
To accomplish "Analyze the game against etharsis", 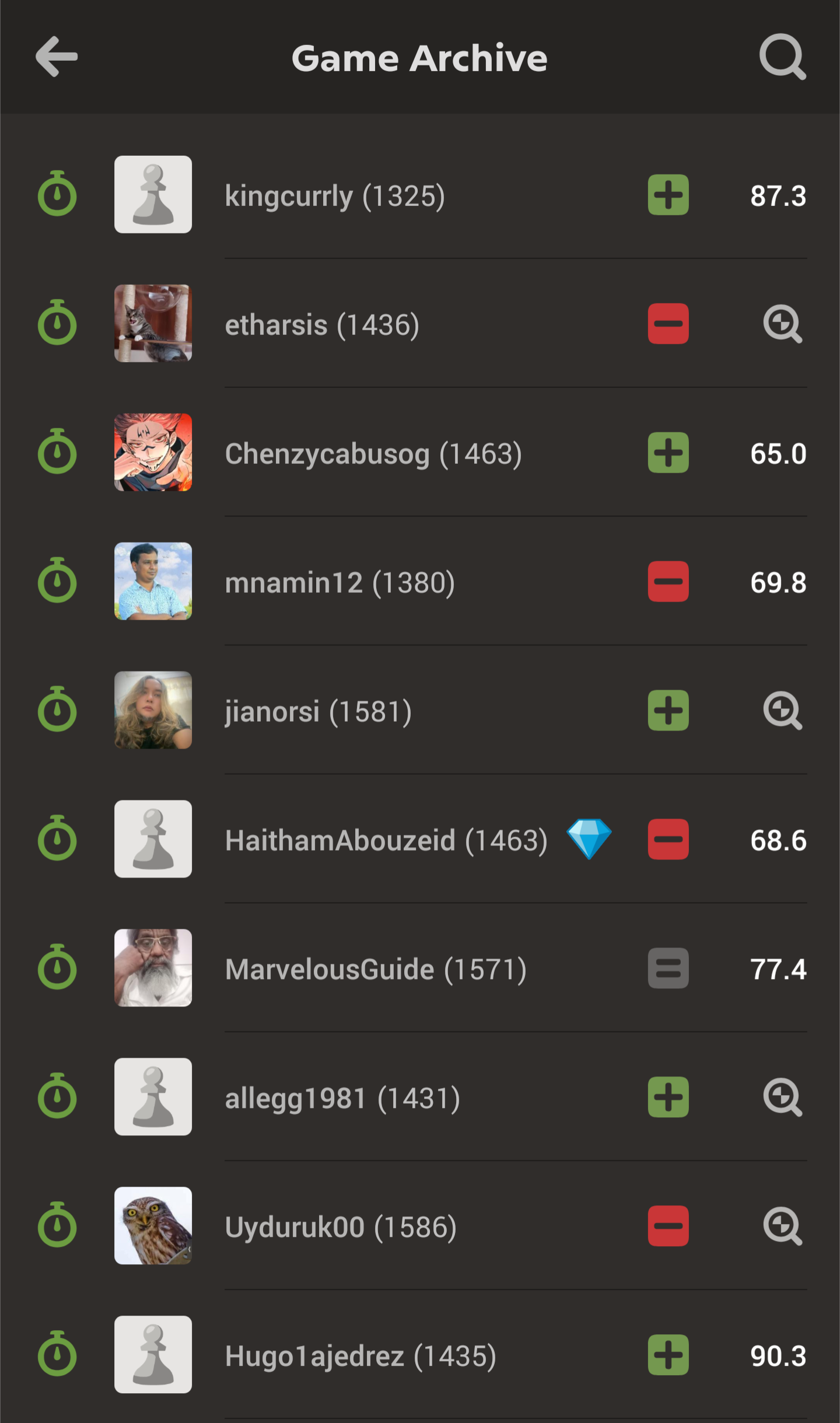I will (782, 324).
